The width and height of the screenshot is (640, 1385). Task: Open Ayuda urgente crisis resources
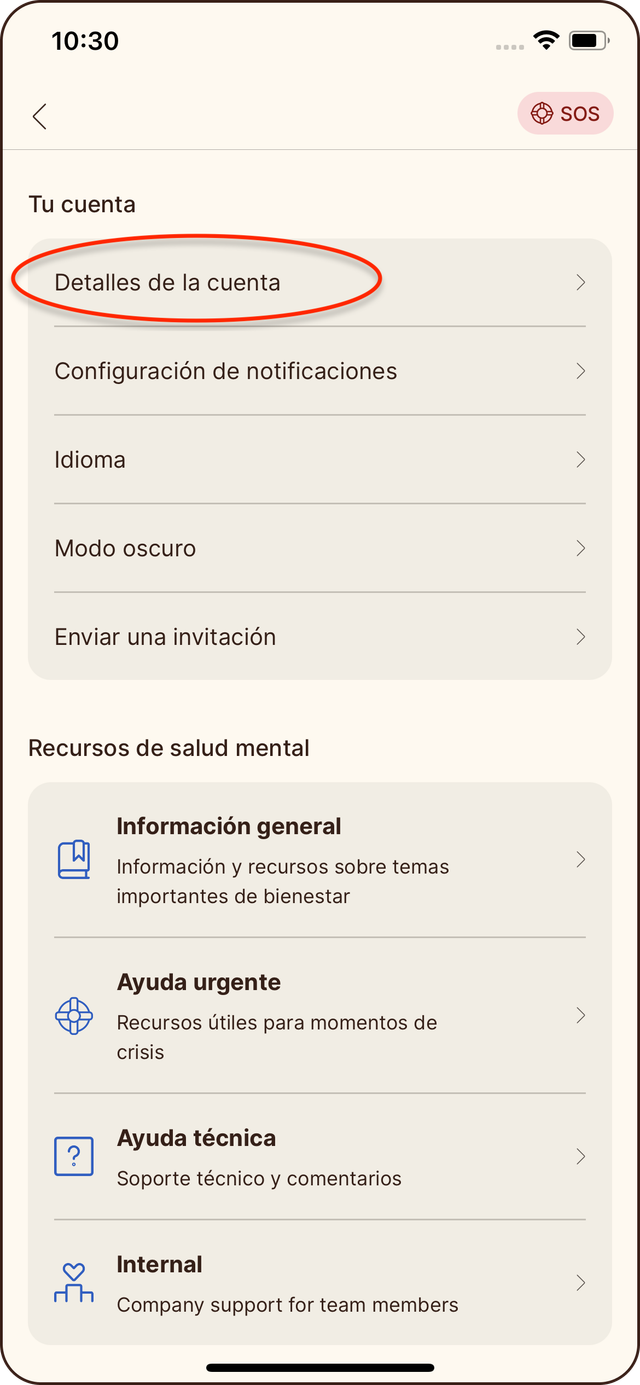click(x=320, y=1016)
